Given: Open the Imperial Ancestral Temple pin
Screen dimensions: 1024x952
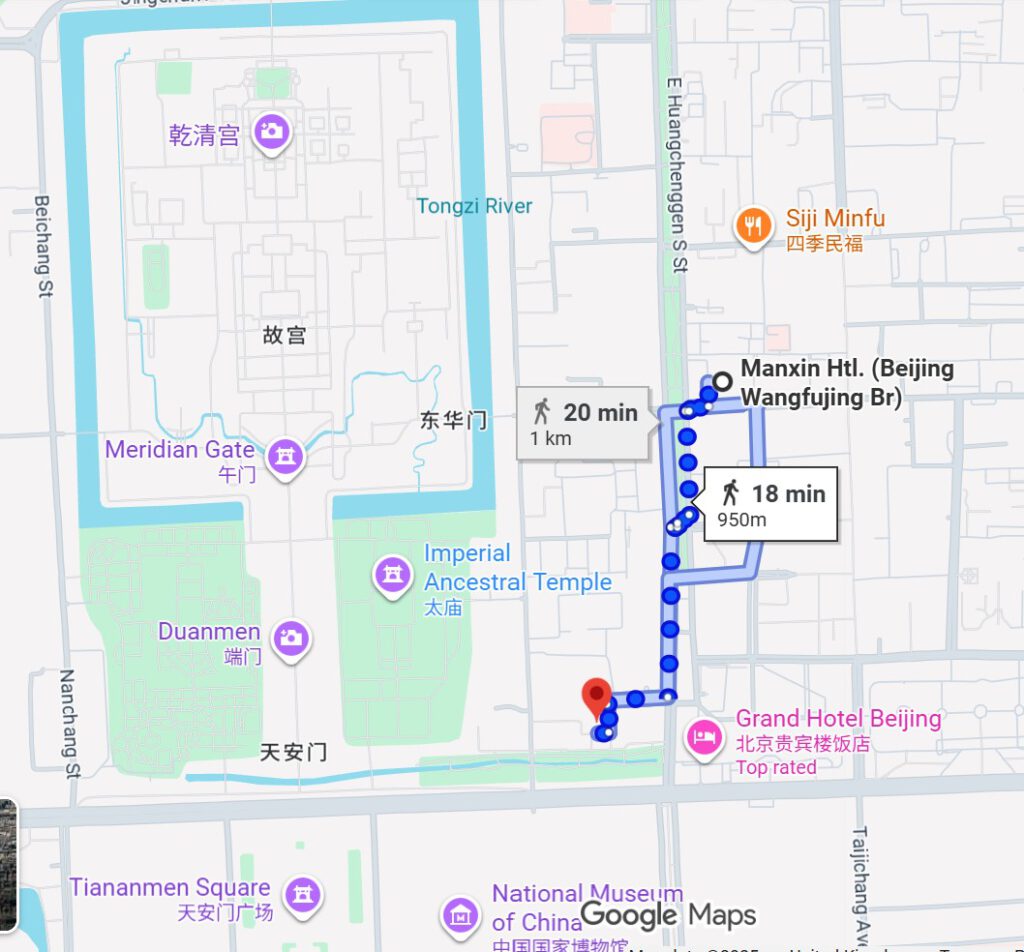Looking at the screenshot, I should 391,574.
